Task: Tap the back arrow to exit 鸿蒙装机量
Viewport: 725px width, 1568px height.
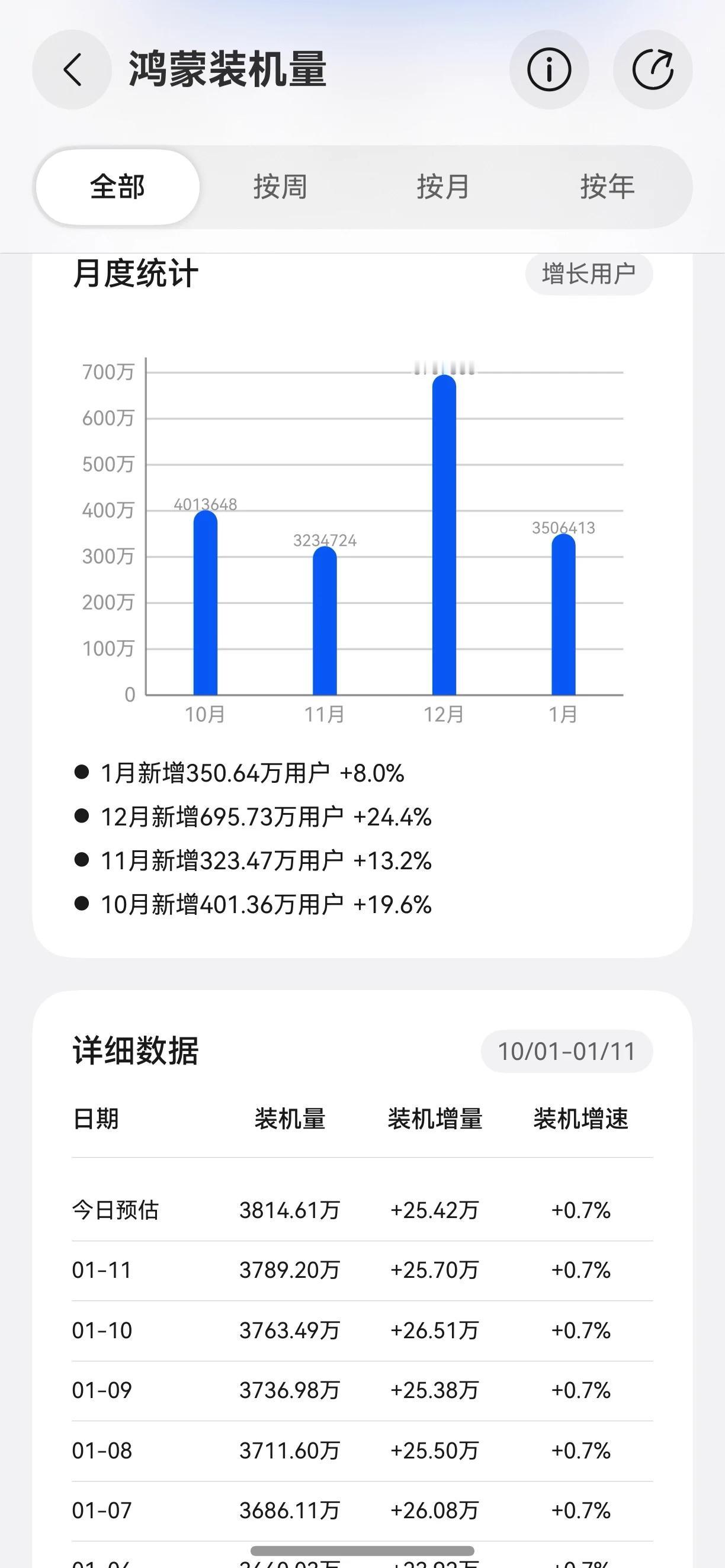Action: click(x=71, y=70)
